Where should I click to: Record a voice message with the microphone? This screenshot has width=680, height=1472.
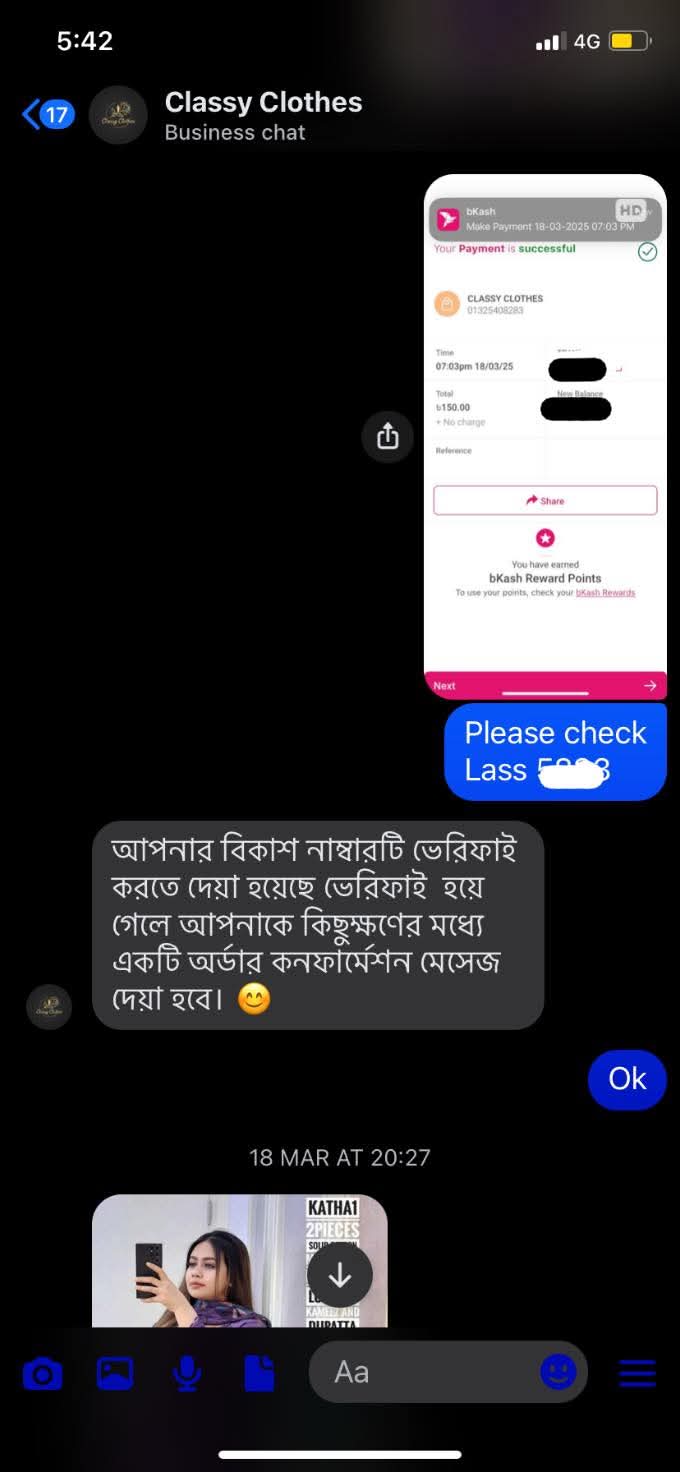click(x=186, y=1373)
